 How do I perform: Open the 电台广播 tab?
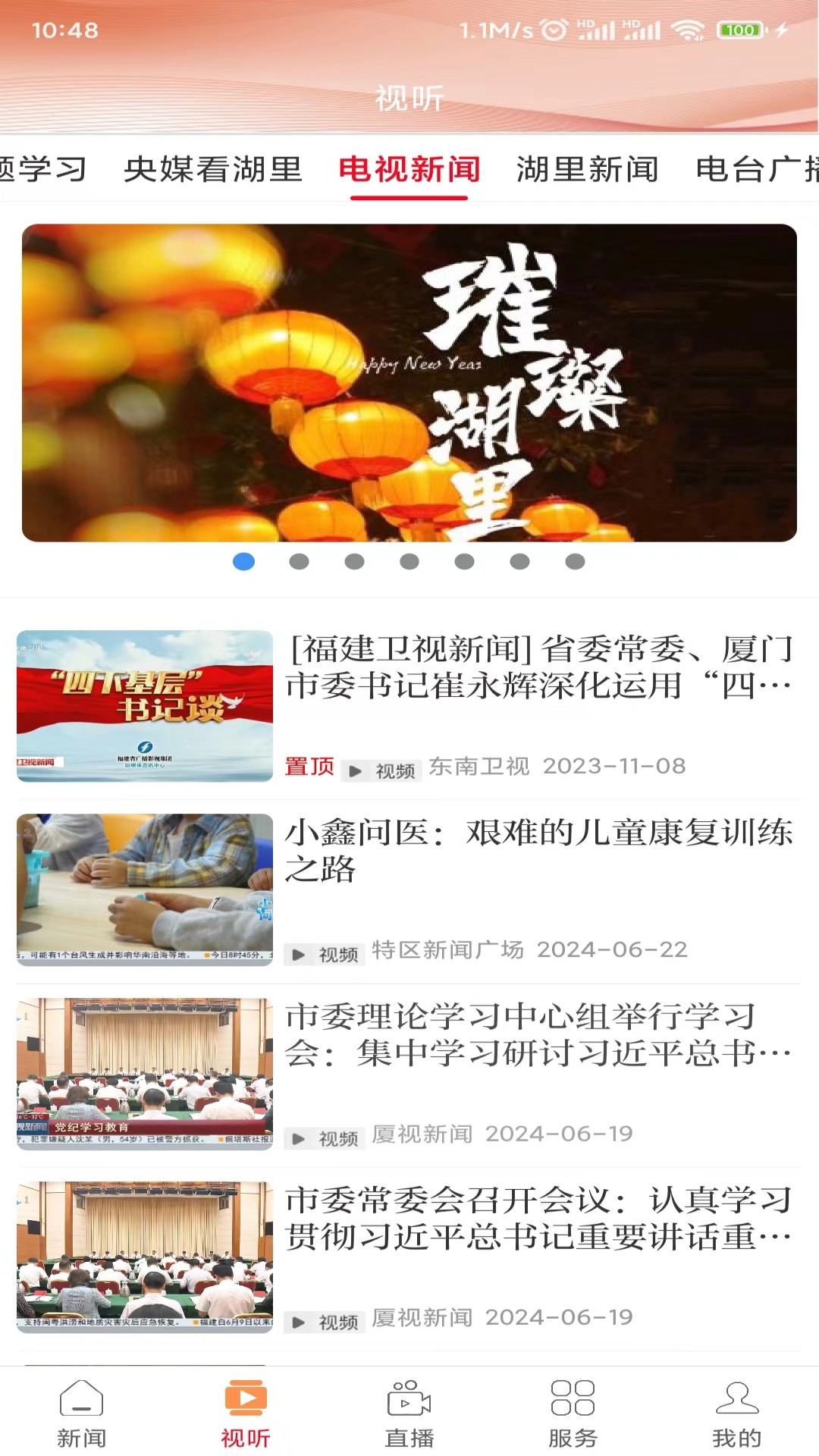[756, 169]
